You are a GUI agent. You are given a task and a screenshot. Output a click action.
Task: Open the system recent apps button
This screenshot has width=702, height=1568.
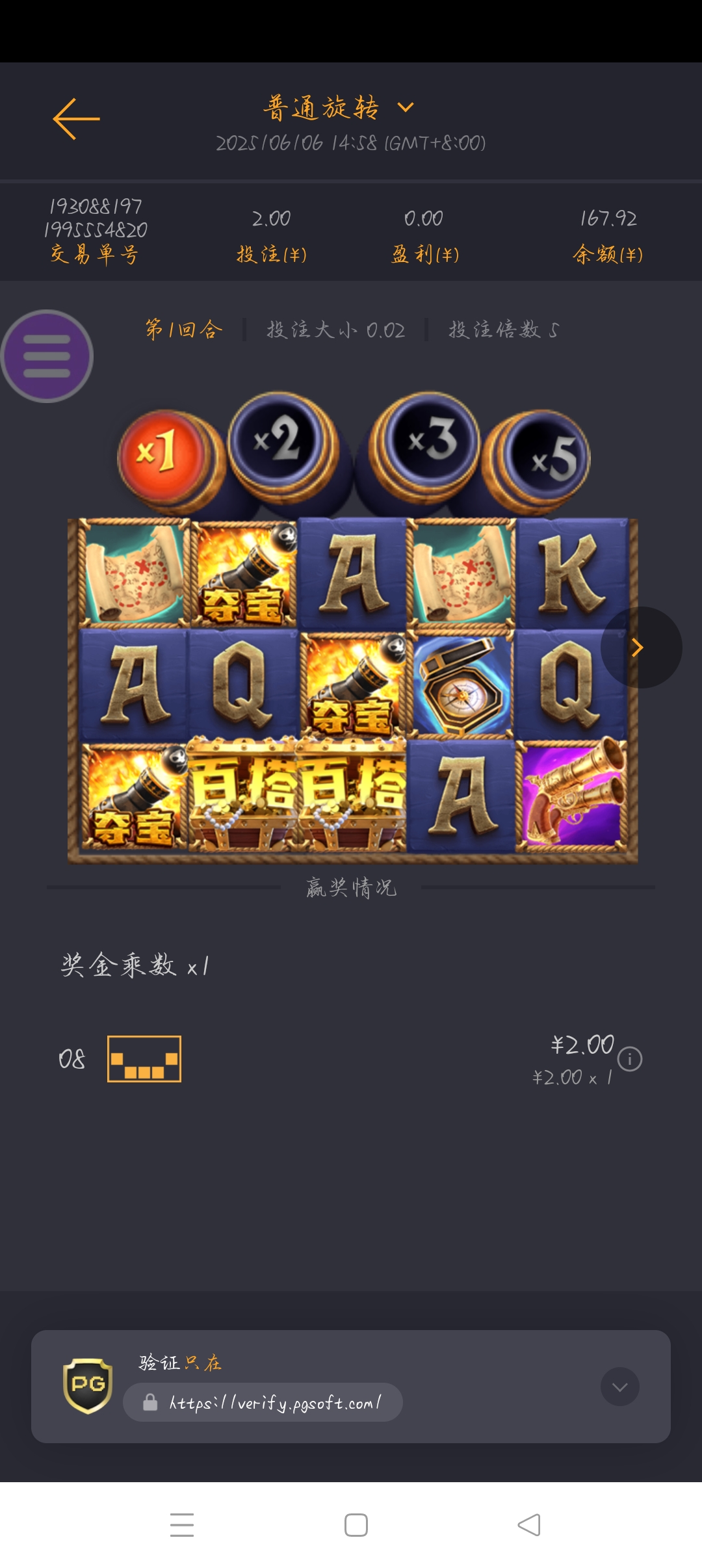[182, 1525]
